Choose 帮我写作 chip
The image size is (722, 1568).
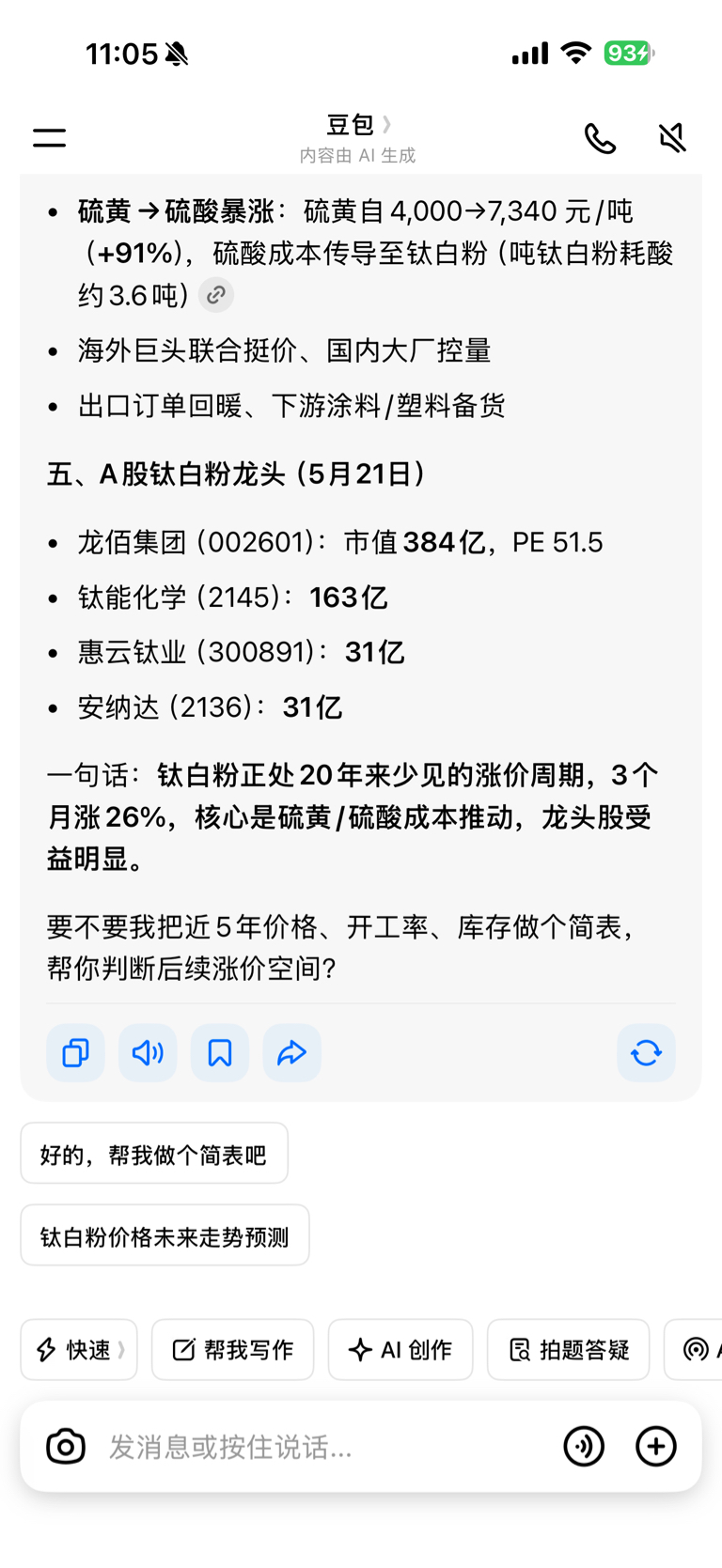click(232, 1350)
